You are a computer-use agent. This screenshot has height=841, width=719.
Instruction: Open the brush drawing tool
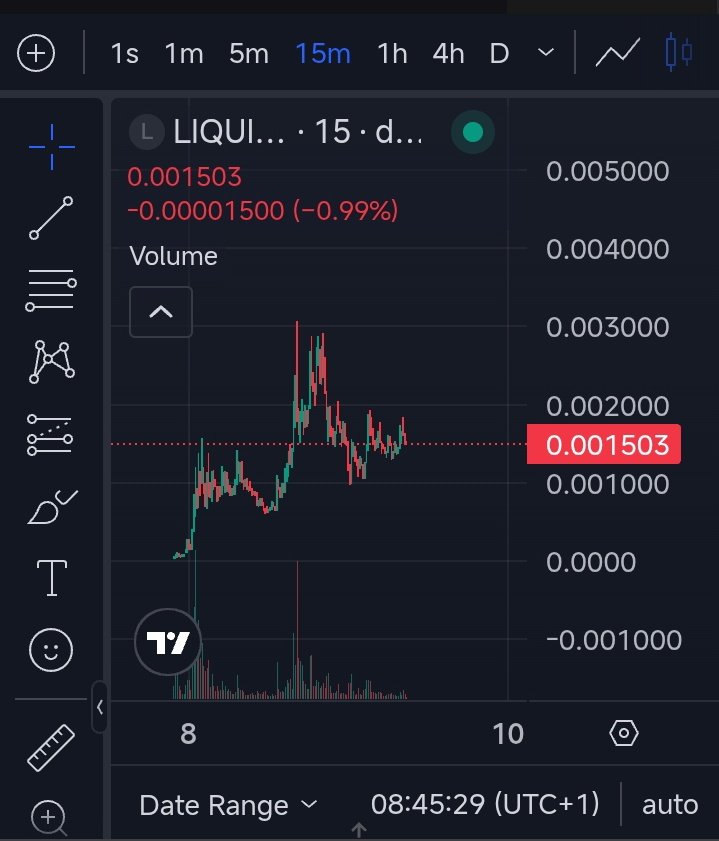51,507
